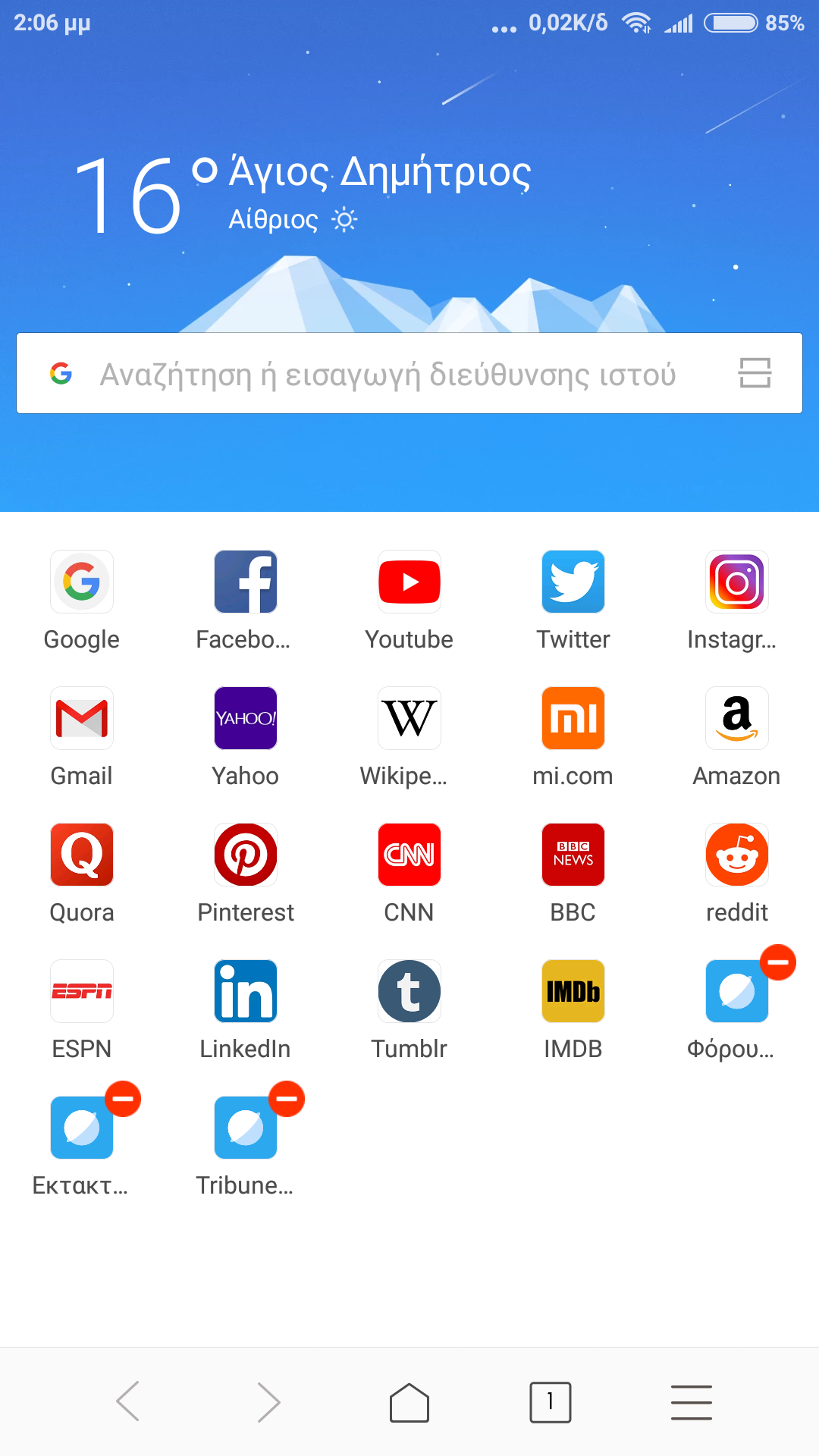Tap the search or web address field
819x1456 pixels.
[x=387, y=374]
